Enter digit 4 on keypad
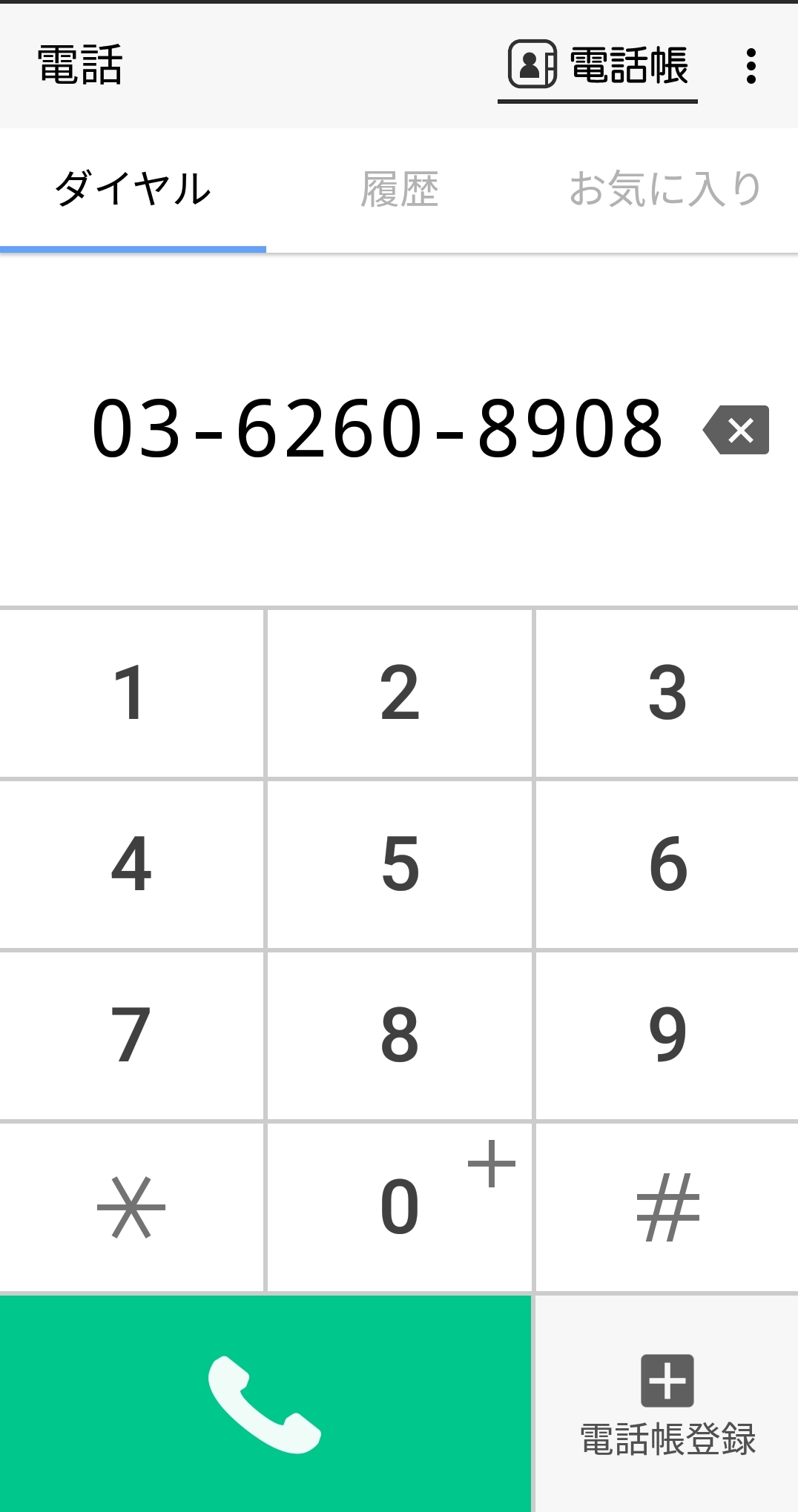Viewport: 798px width, 1512px height. [x=131, y=864]
